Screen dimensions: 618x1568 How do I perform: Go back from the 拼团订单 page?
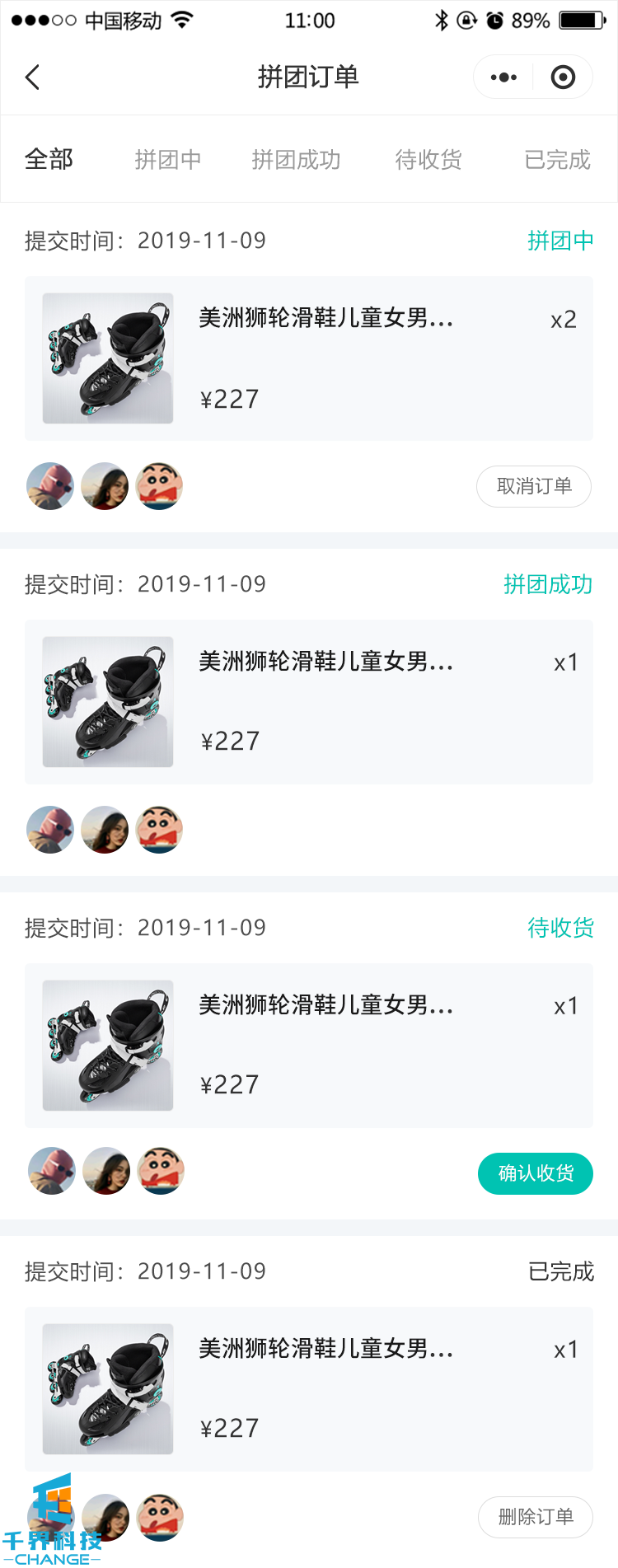coord(33,77)
